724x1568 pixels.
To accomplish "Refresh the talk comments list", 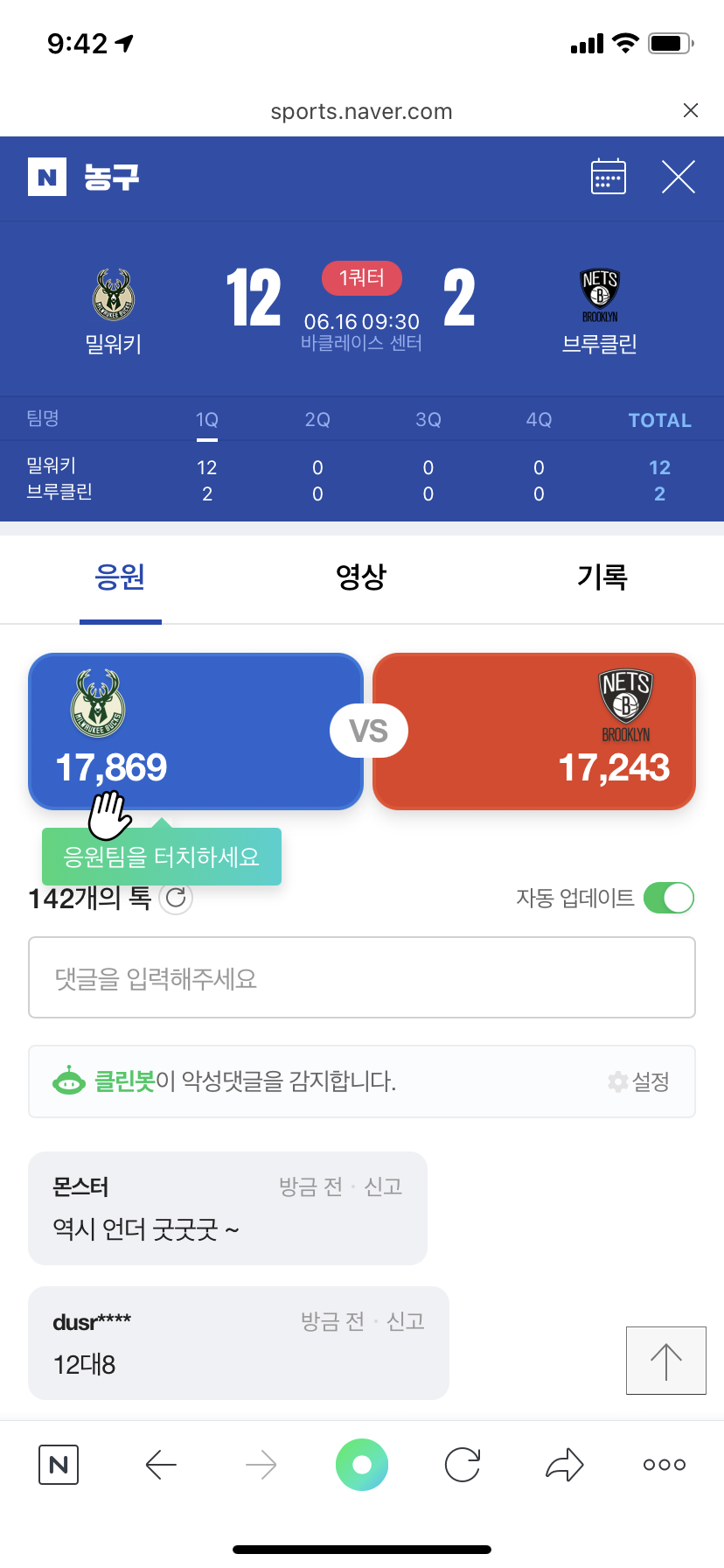I will click(176, 898).
